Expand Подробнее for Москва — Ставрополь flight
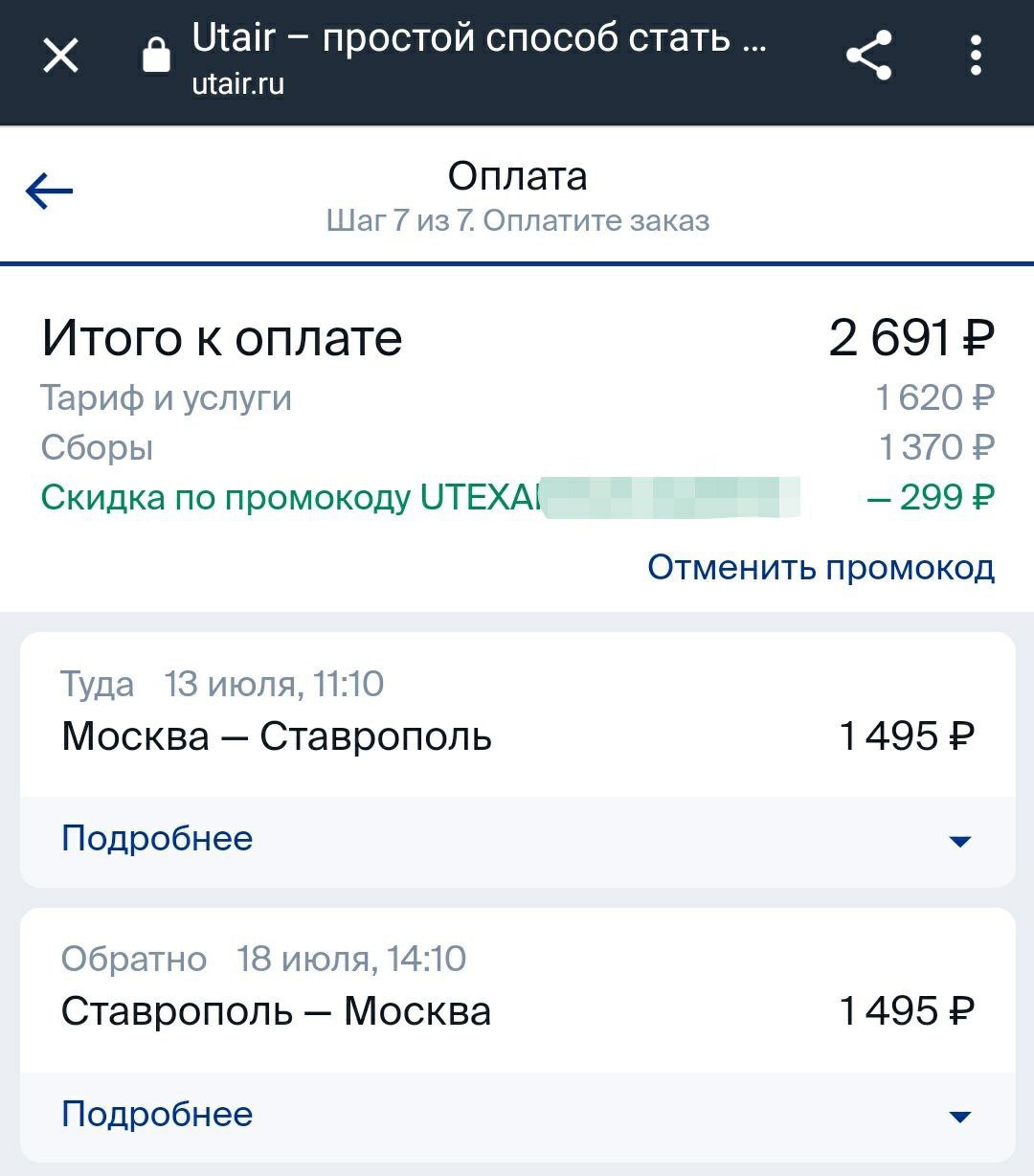Viewport: 1034px width, 1176px height. [517, 840]
